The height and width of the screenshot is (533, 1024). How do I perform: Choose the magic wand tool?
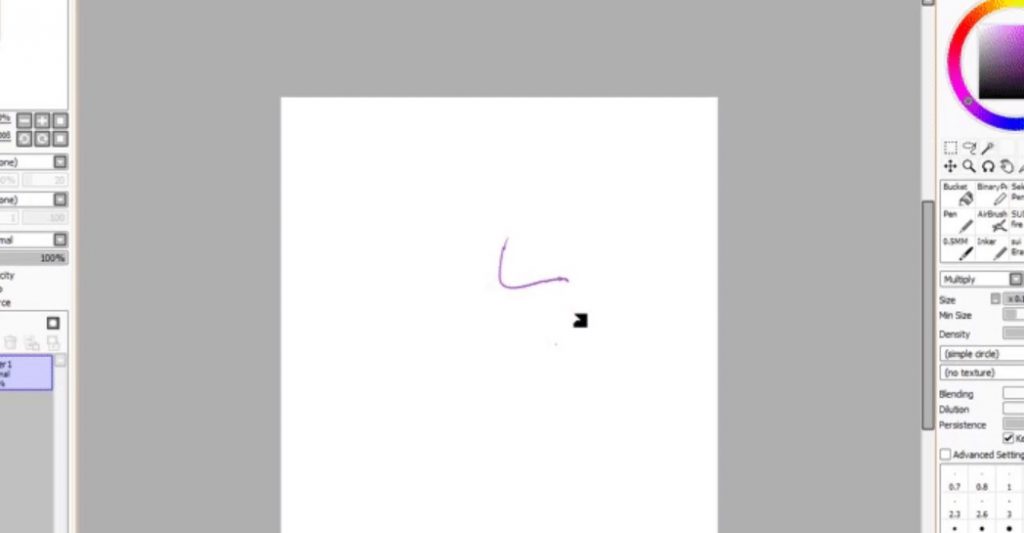click(x=988, y=148)
